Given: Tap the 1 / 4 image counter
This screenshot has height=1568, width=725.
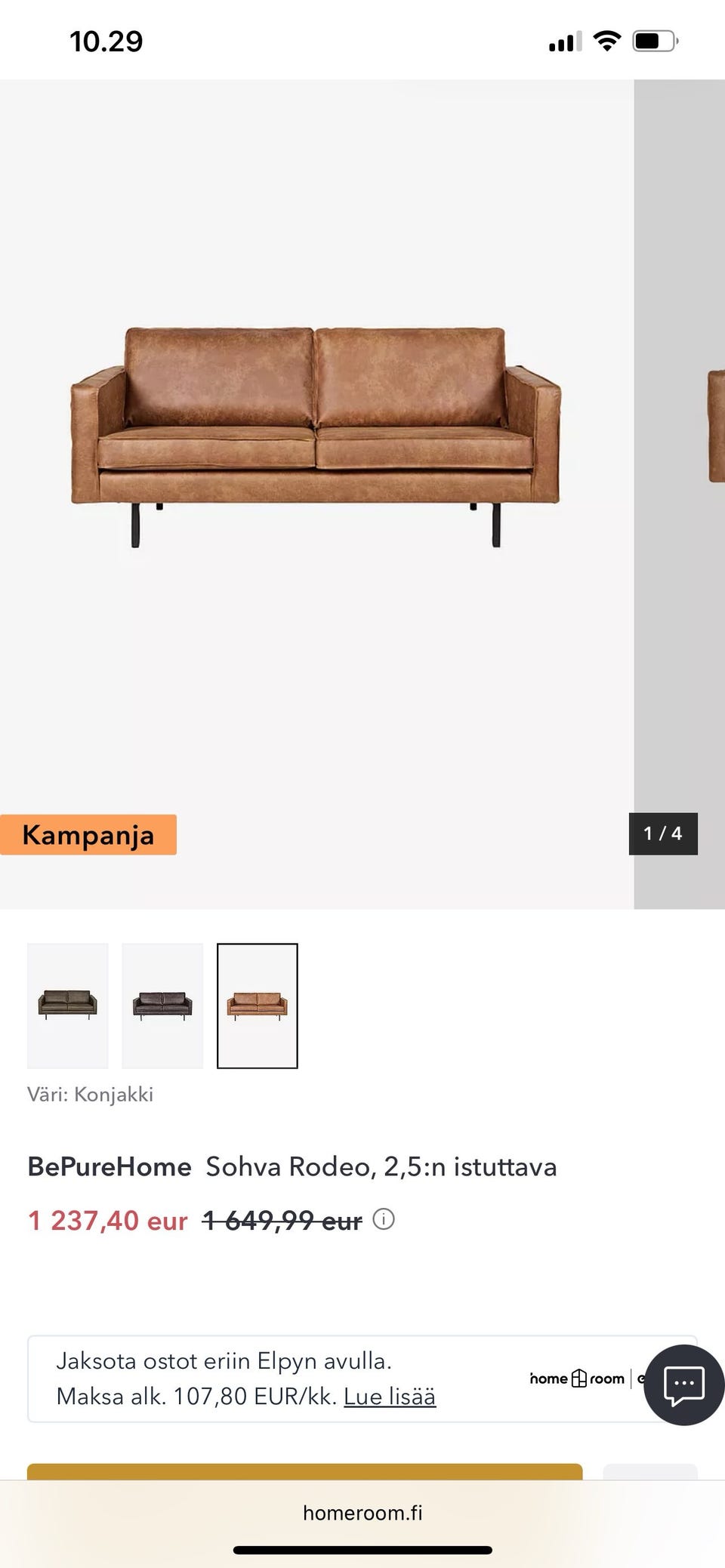Looking at the screenshot, I should [662, 833].
